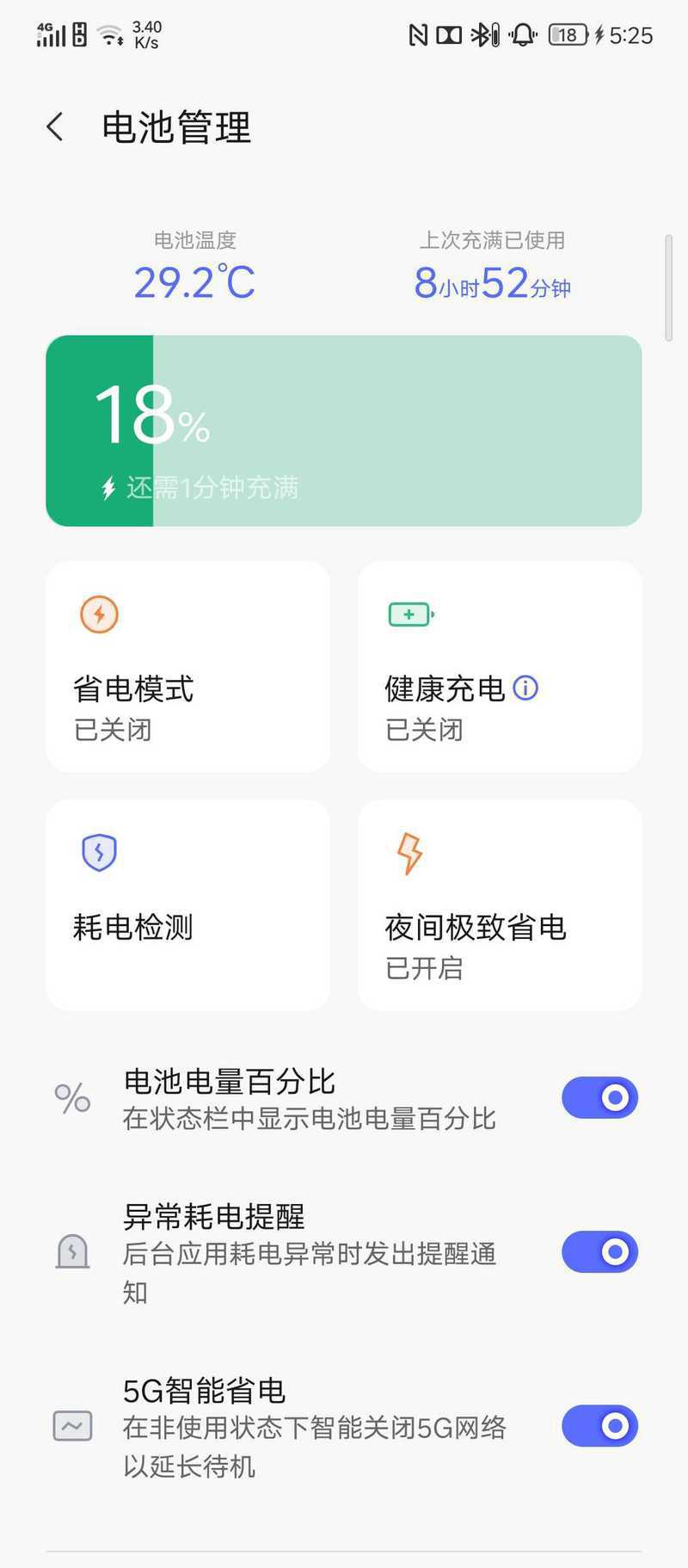Tap the info icon beside 健康充电
The height and width of the screenshot is (1568, 688).
525,688
